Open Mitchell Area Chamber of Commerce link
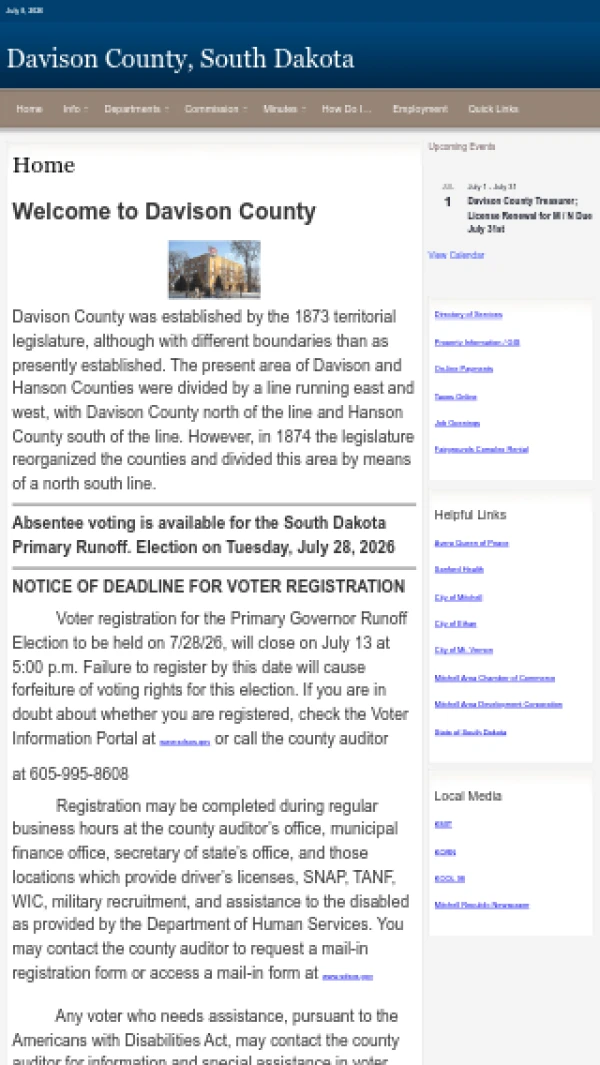 pyautogui.click(x=494, y=678)
